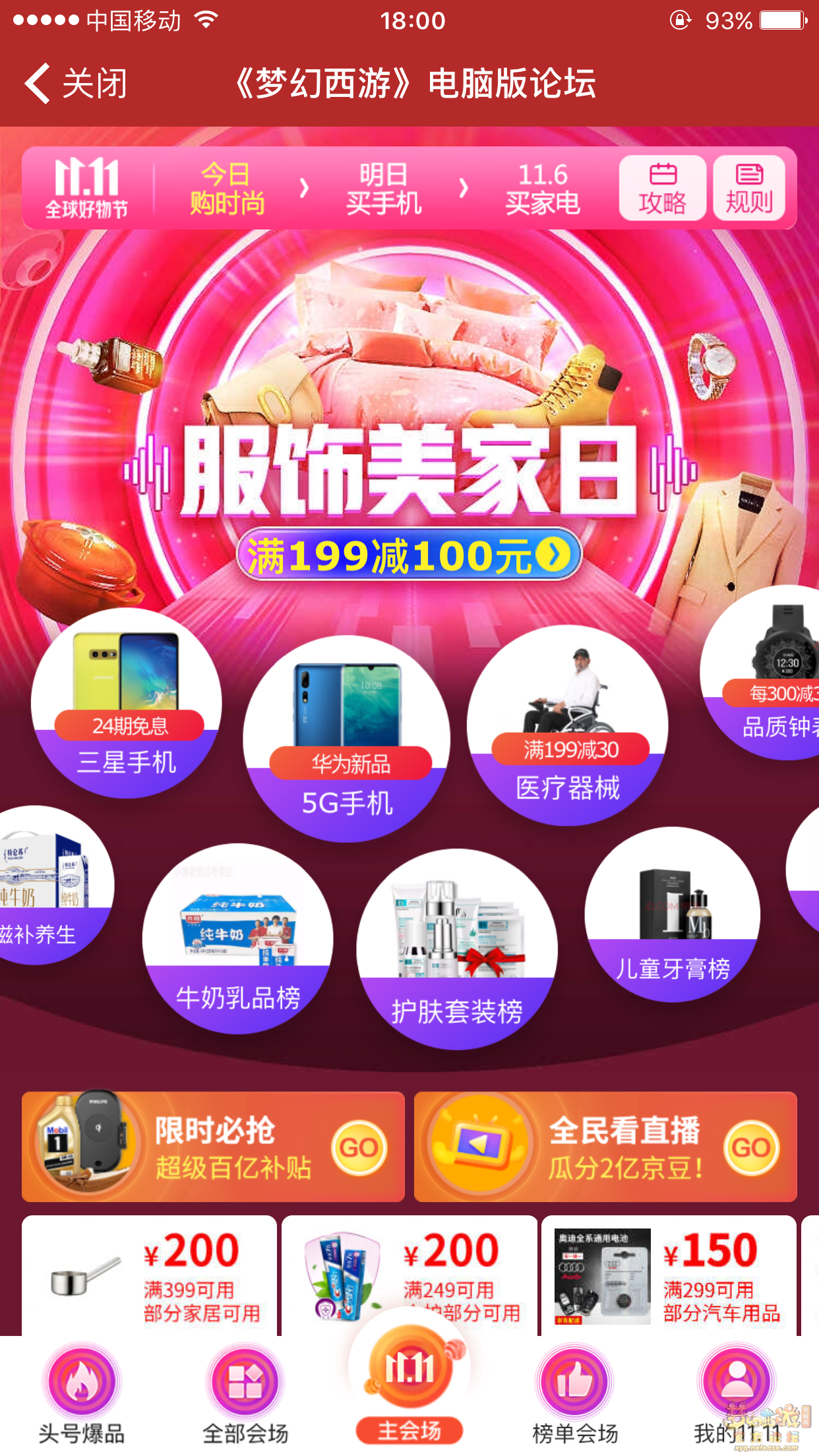Open the 医疗器械 category bubble
This screenshot has height=1456, width=819.
click(x=568, y=725)
